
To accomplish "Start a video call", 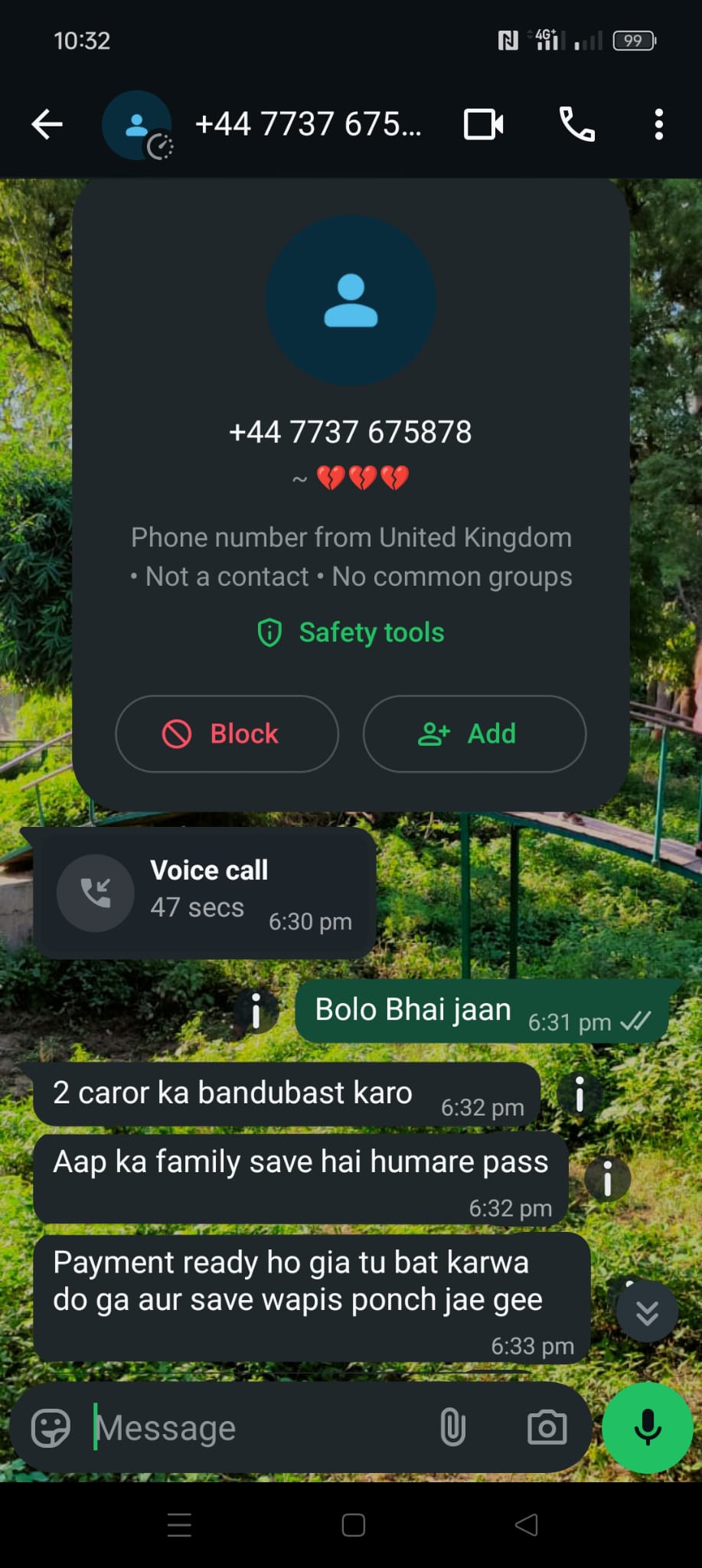I will 483,124.
